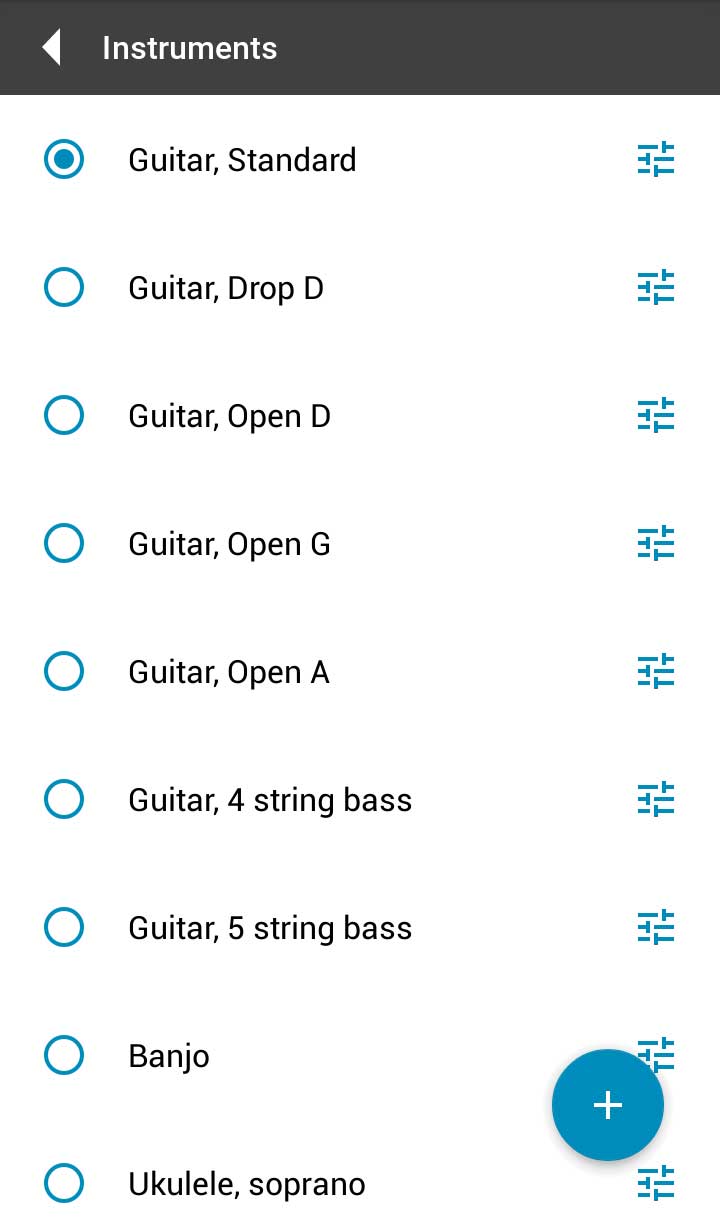Adjust settings for Guitar, Open D
This screenshot has width=720, height=1229.
(656, 416)
